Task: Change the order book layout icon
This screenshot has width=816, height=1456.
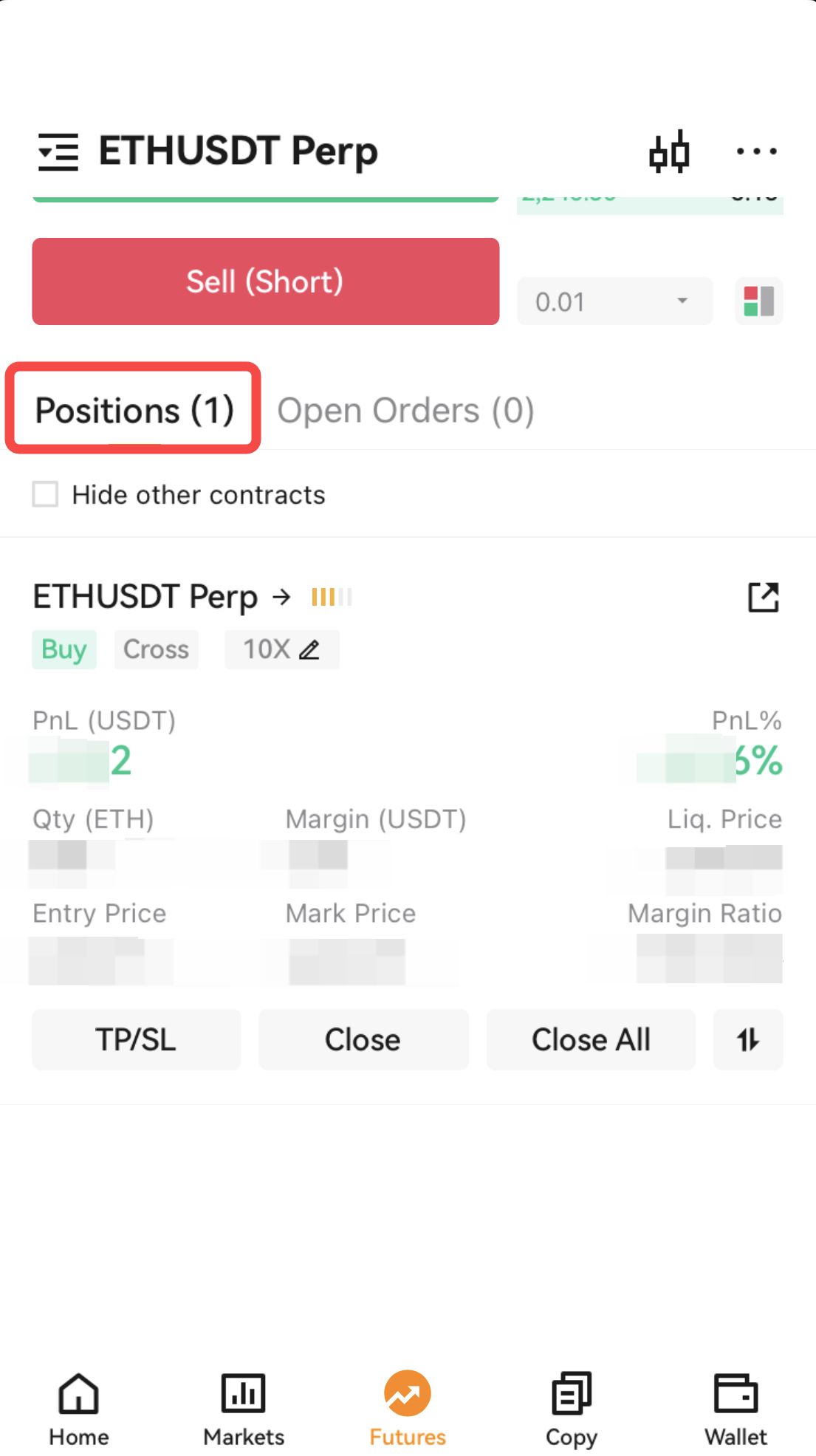Action: tap(758, 301)
